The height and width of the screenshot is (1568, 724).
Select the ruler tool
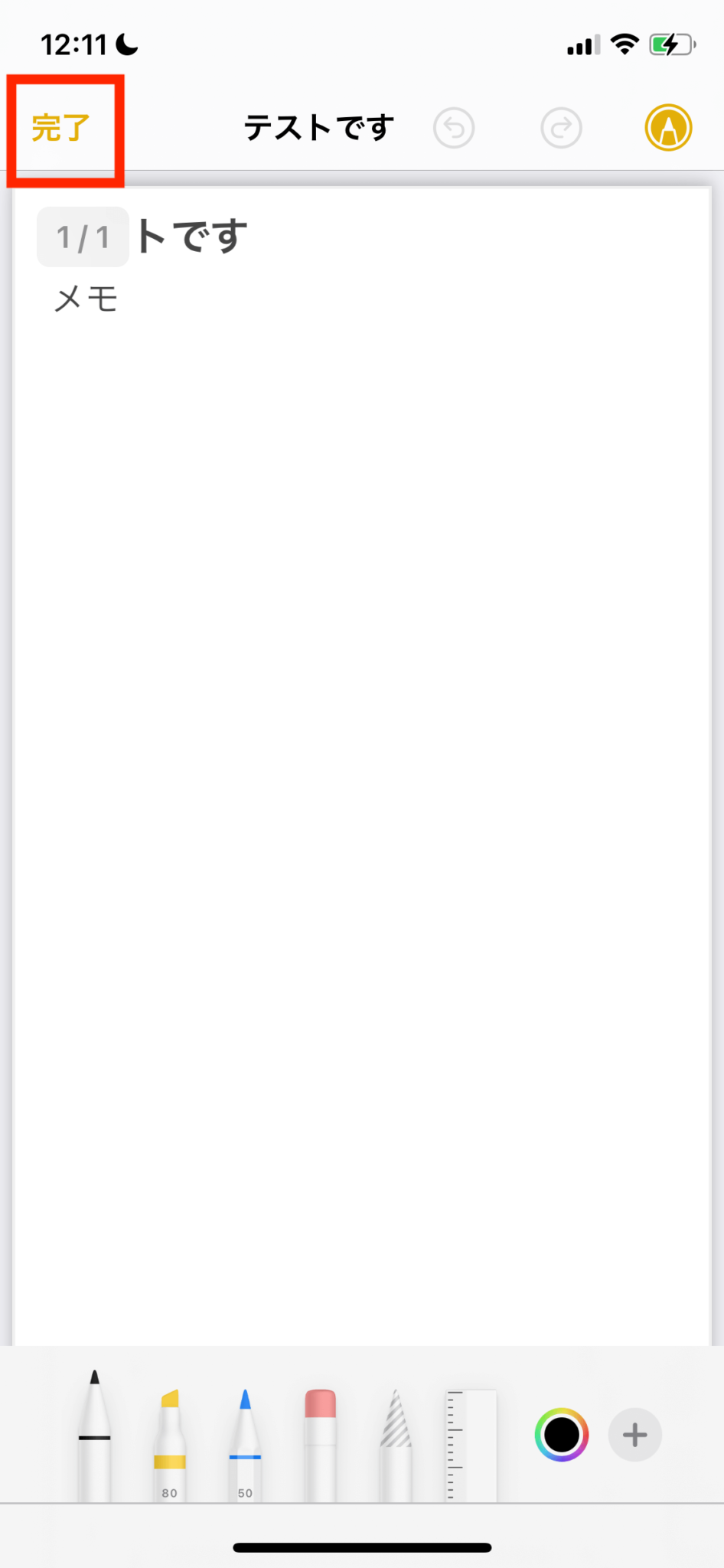pyautogui.click(x=471, y=1442)
